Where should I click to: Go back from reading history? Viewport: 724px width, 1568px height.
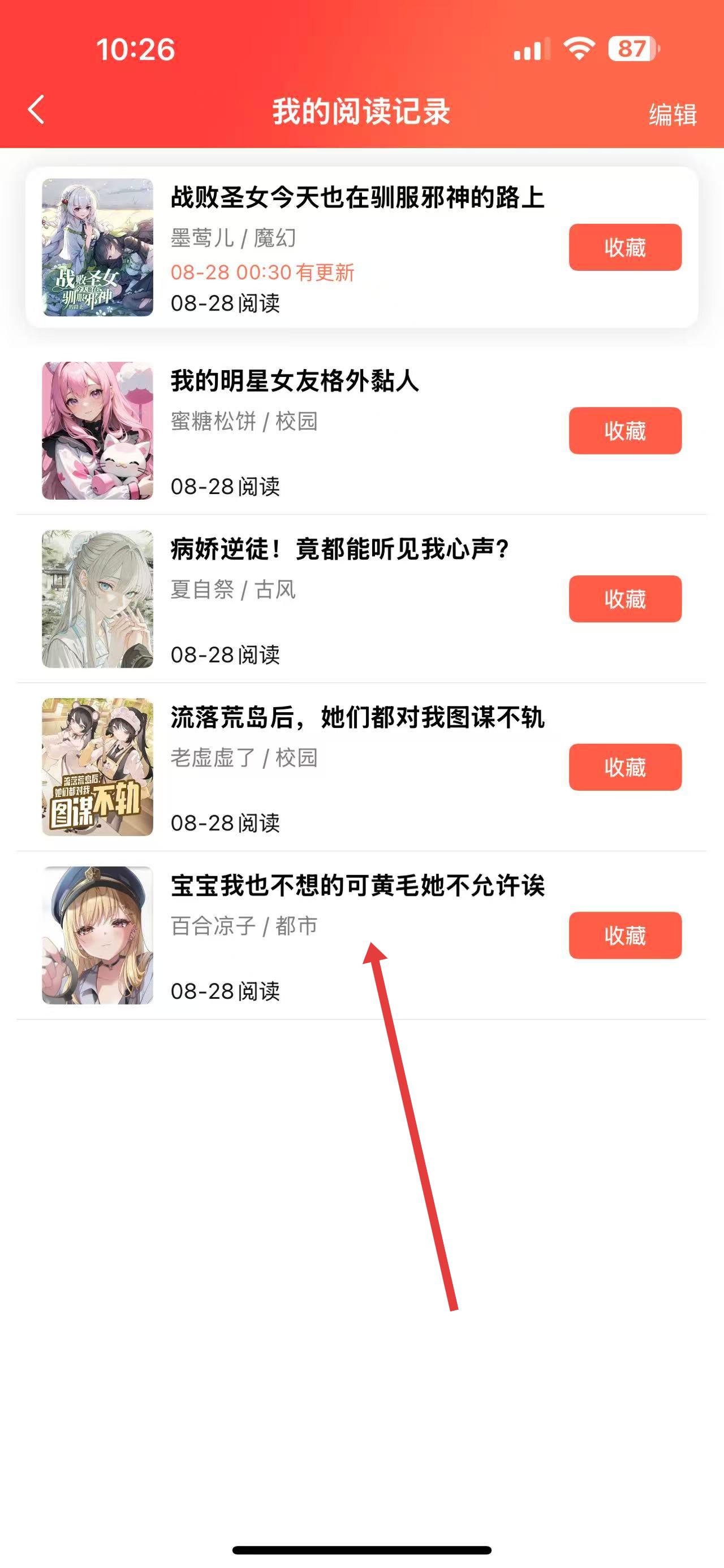tap(37, 110)
